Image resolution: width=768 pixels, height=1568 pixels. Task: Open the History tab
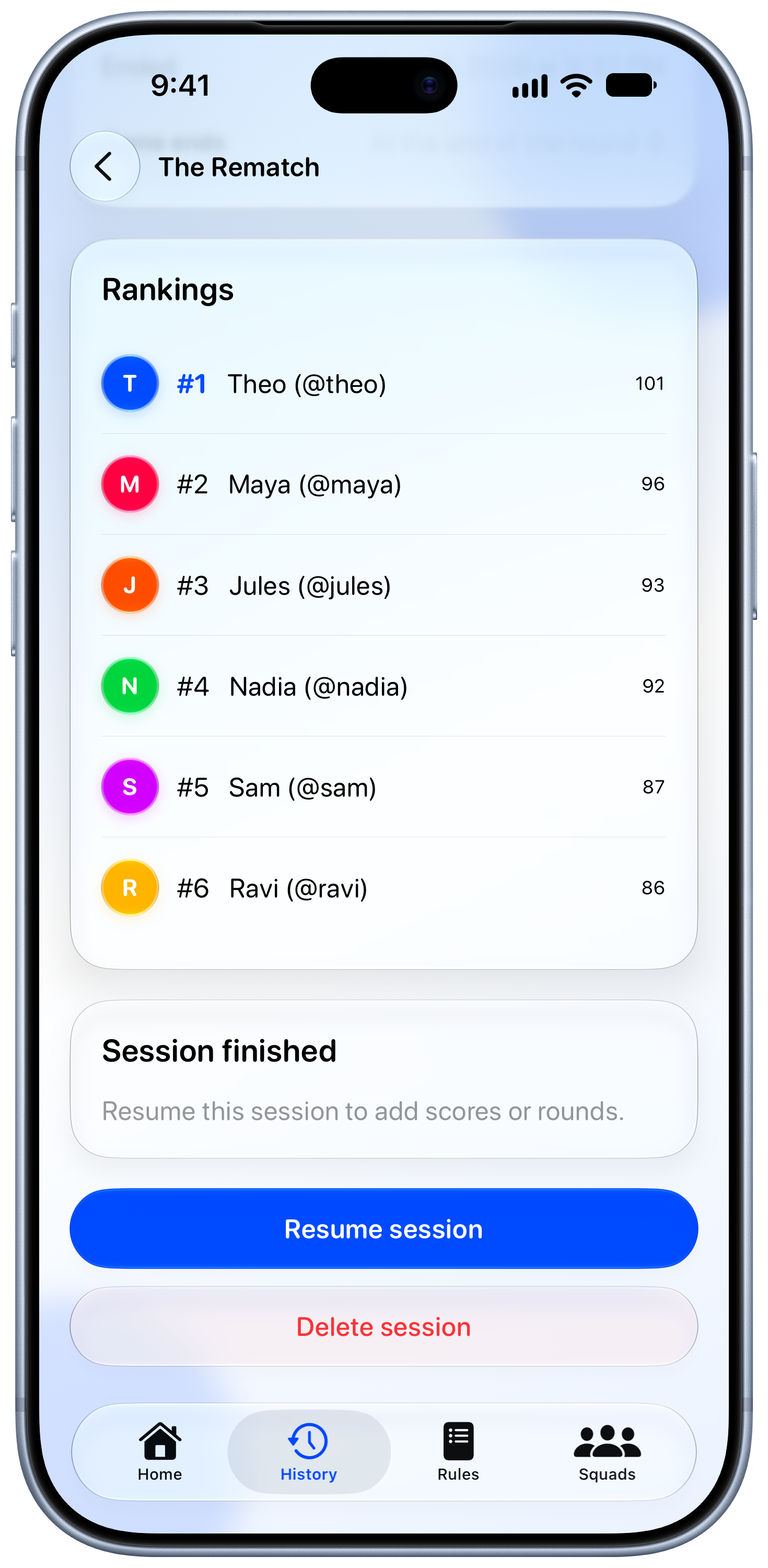309,1452
